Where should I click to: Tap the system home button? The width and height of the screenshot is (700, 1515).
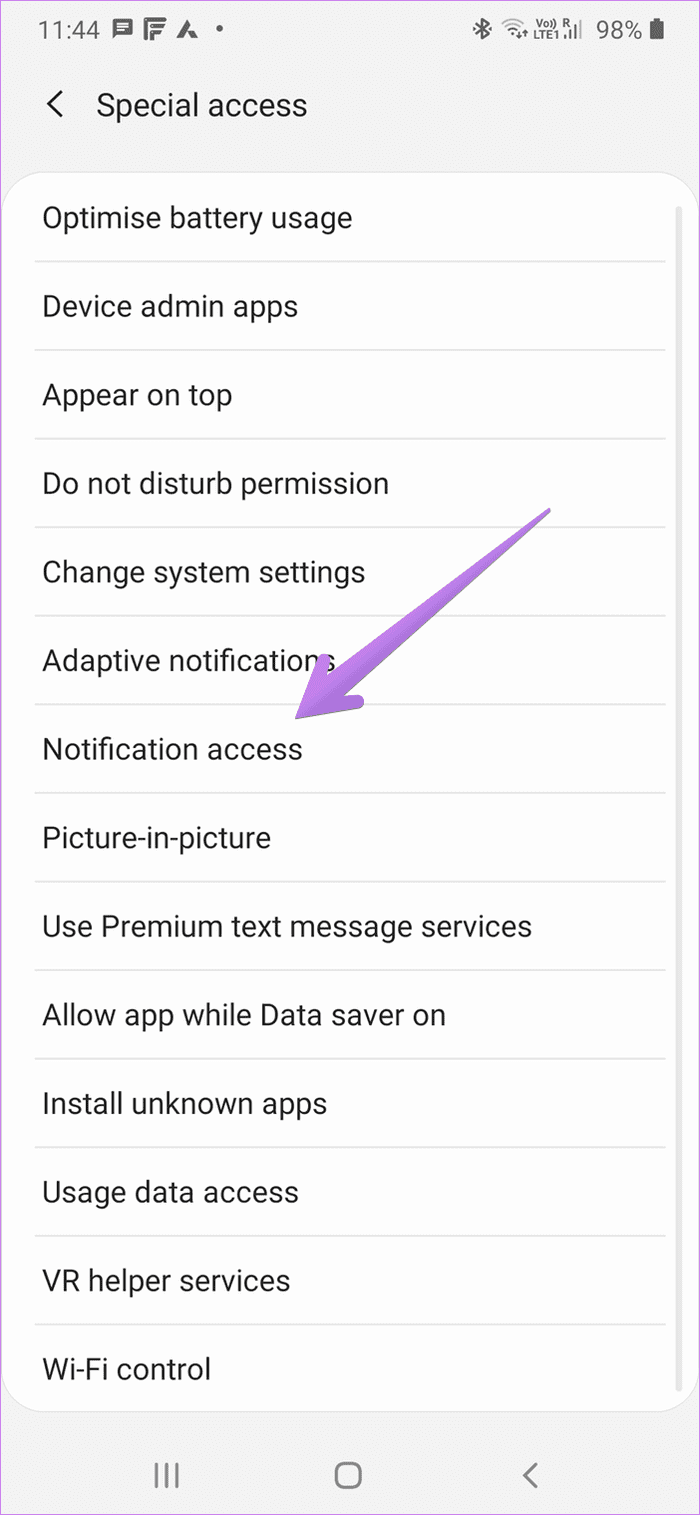coord(348,1474)
